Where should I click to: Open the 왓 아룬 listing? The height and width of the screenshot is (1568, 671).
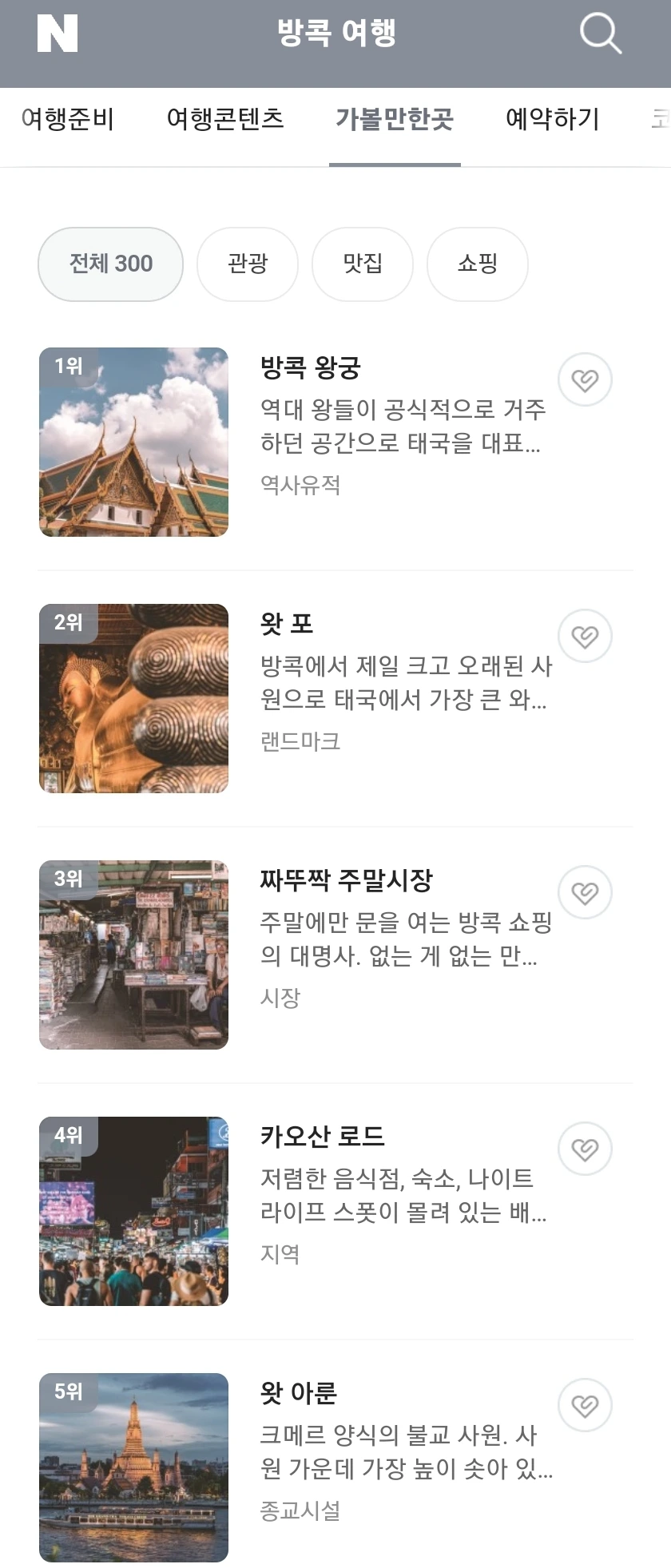point(299,1393)
